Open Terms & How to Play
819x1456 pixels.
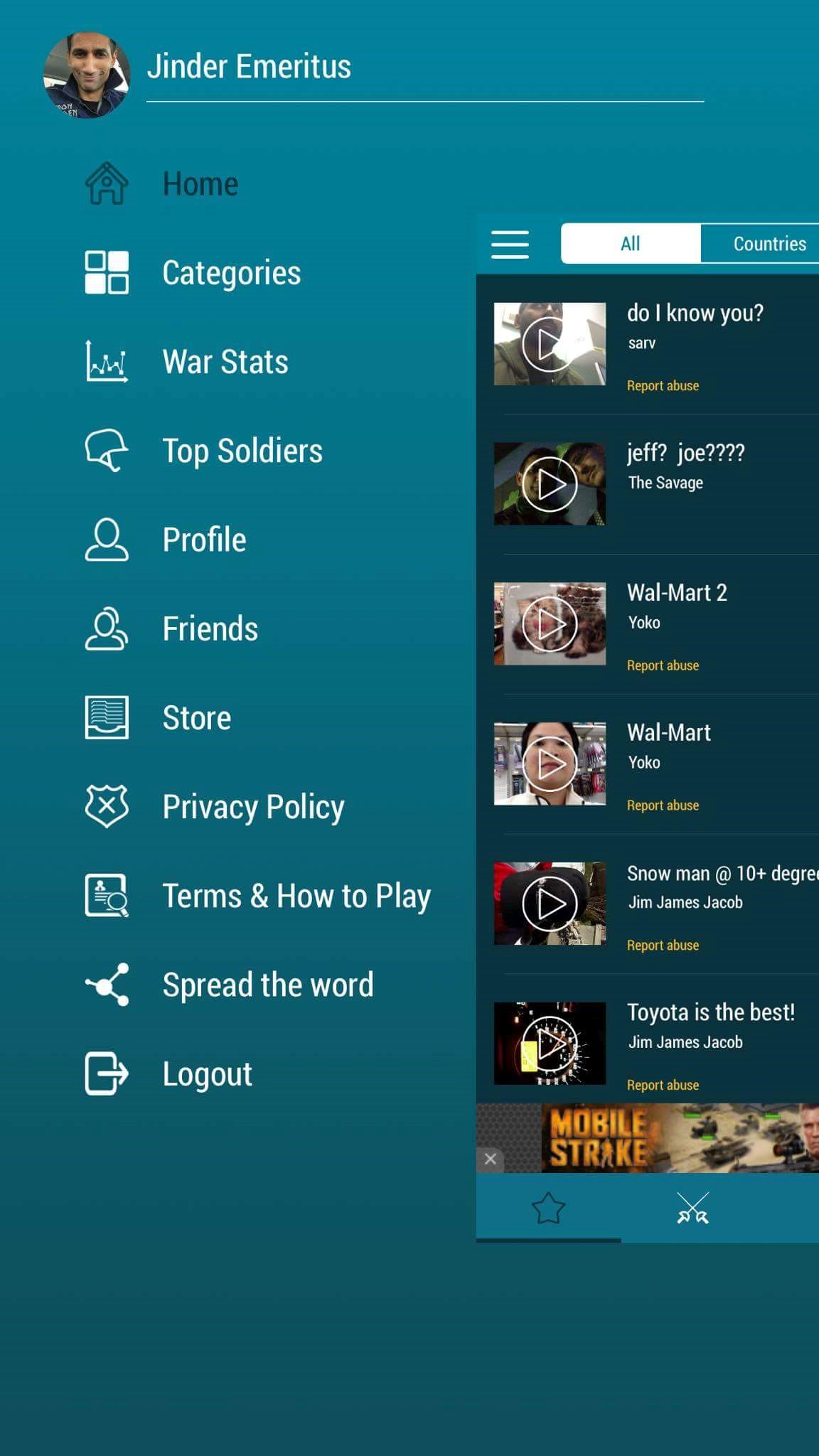[x=296, y=896]
